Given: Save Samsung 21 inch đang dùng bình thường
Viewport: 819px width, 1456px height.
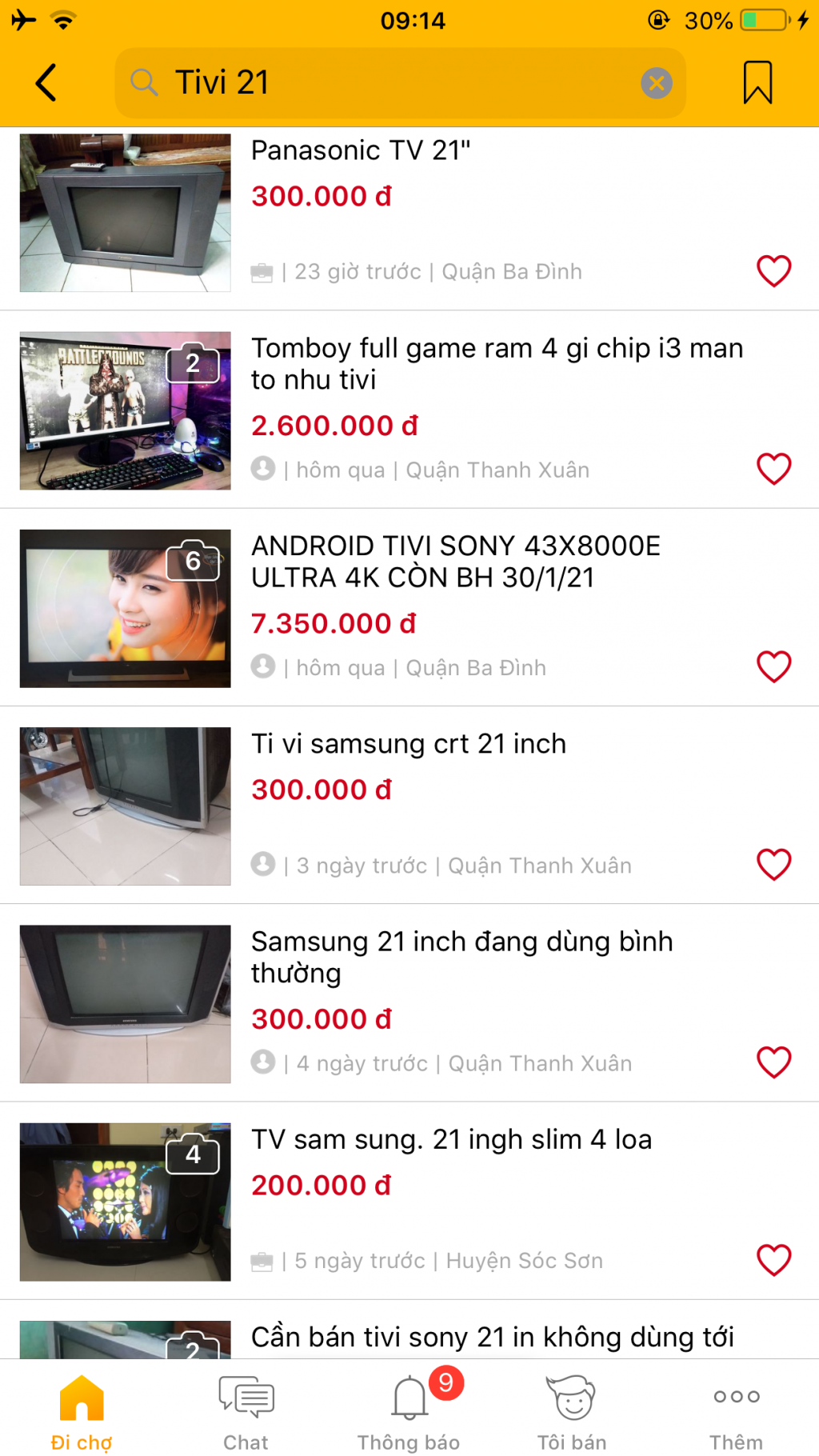Looking at the screenshot, I should (773, 1062).
